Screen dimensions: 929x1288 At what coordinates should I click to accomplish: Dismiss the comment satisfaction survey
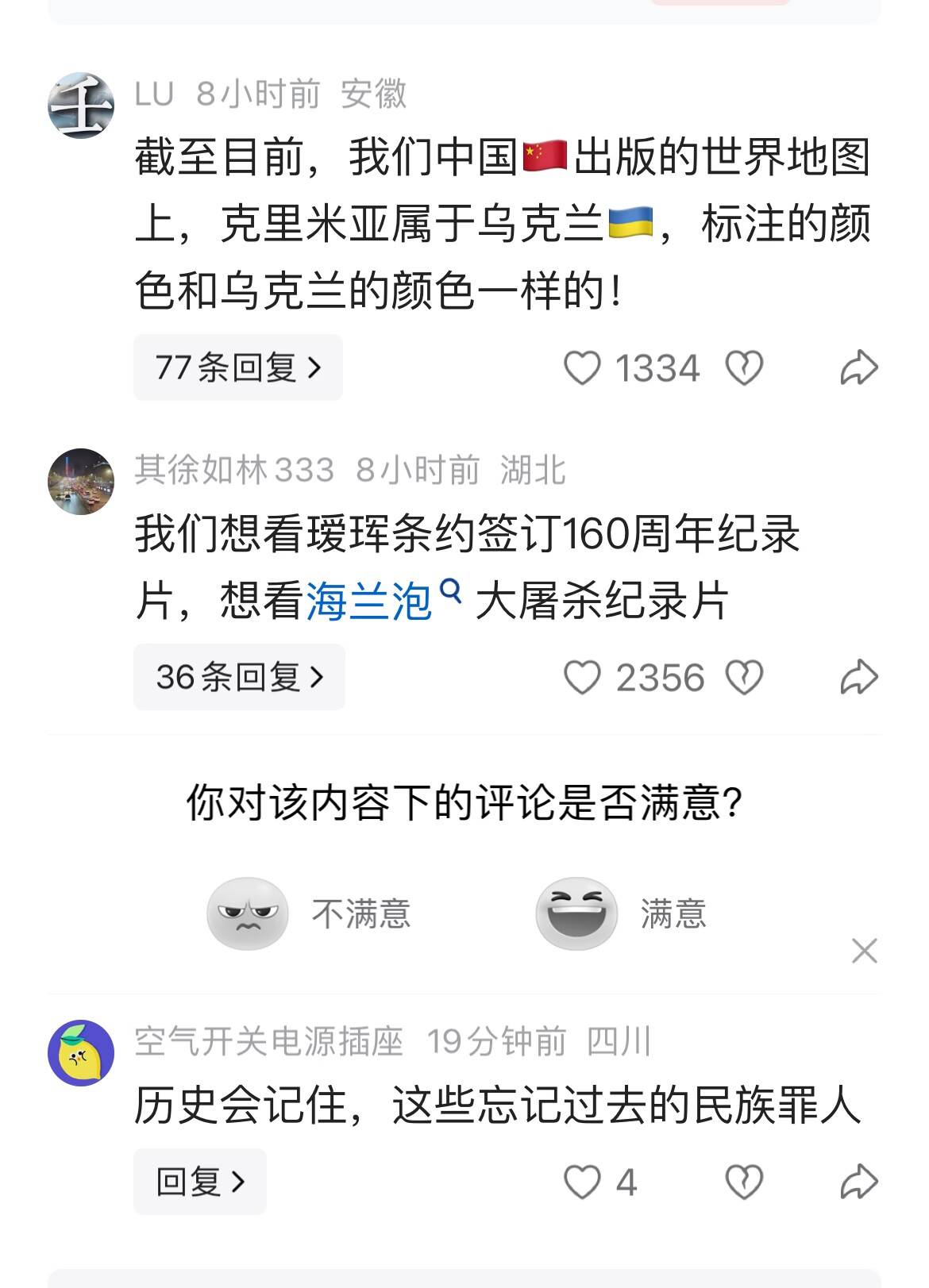tap(864, 950)
